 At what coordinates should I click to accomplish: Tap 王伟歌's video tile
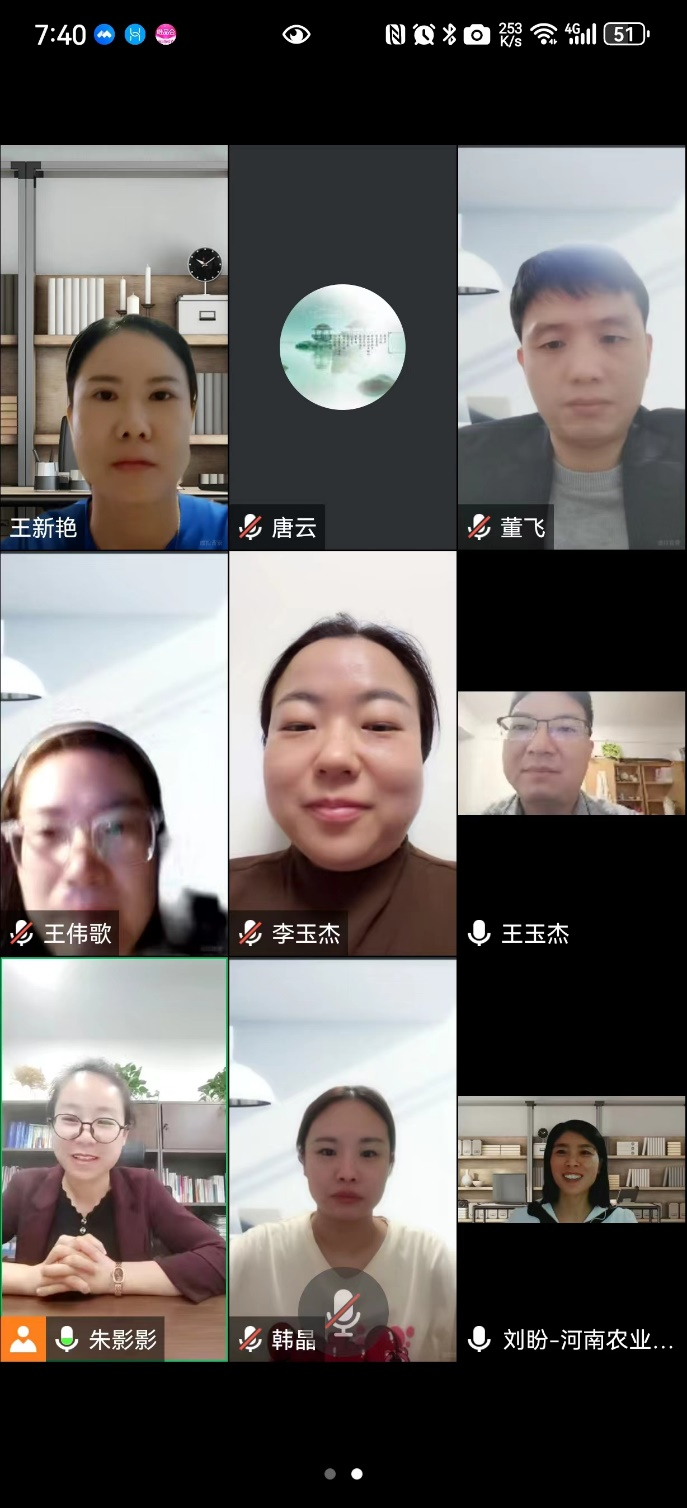(x=114, y=753)
